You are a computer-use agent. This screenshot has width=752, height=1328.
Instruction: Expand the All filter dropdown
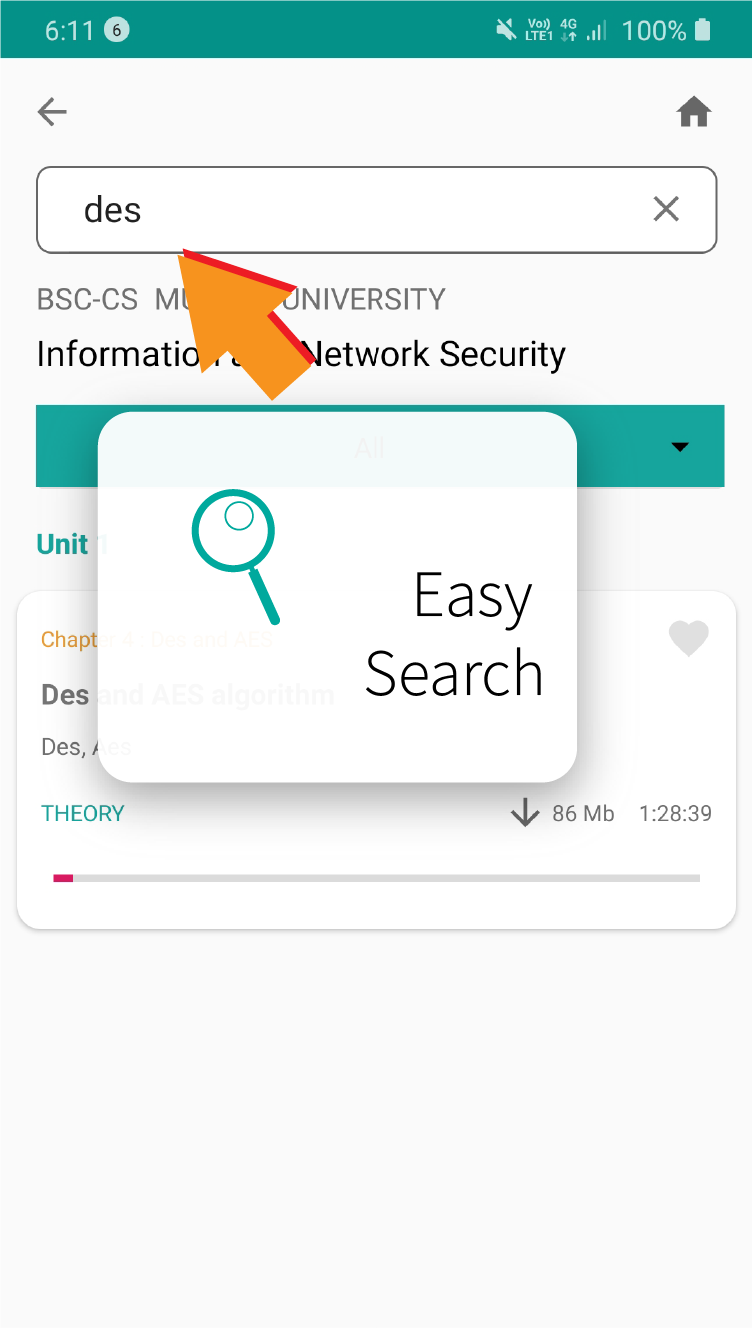[x=680, y=447]
